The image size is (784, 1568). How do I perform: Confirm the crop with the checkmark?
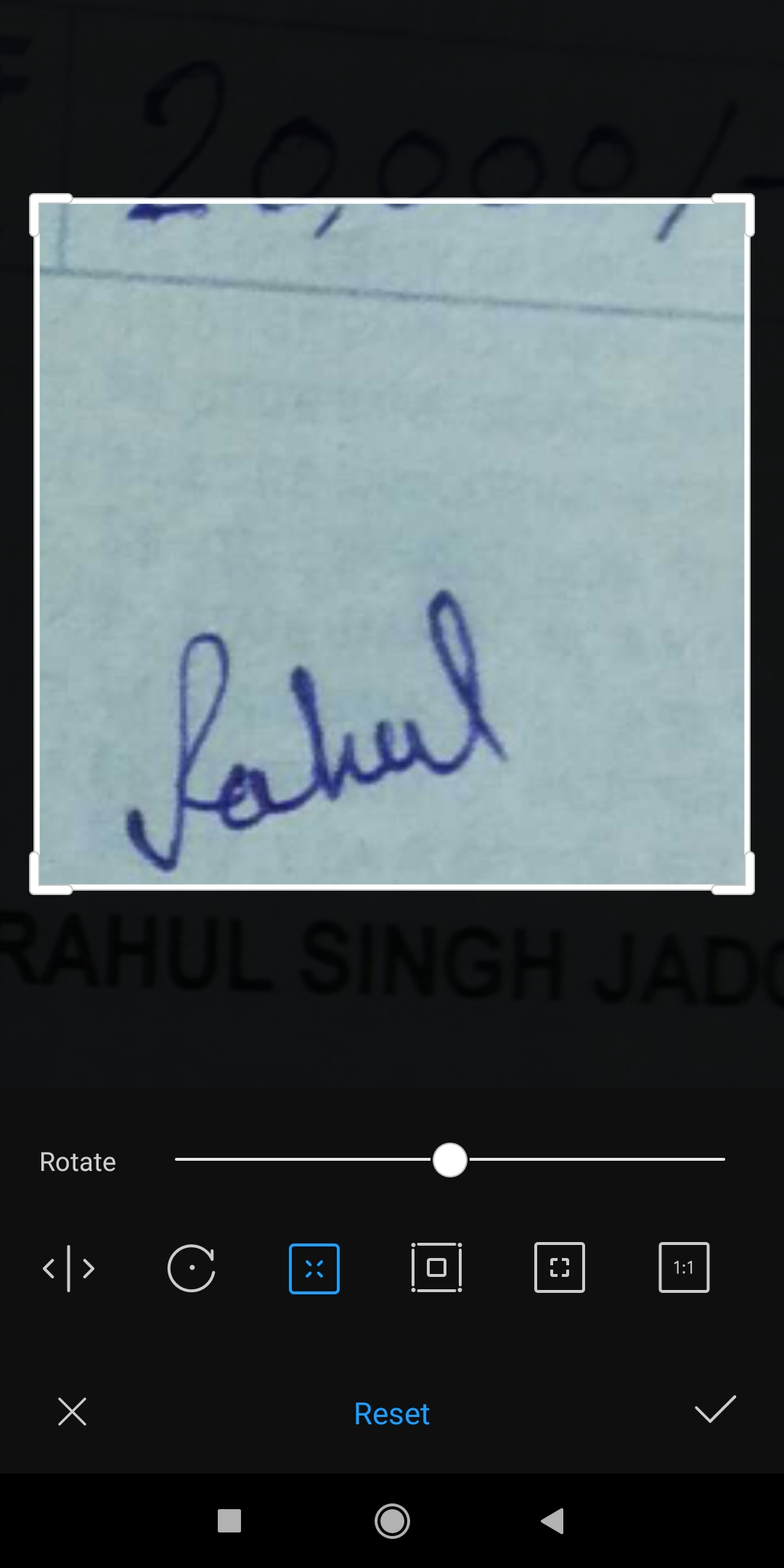(715, 1410)
